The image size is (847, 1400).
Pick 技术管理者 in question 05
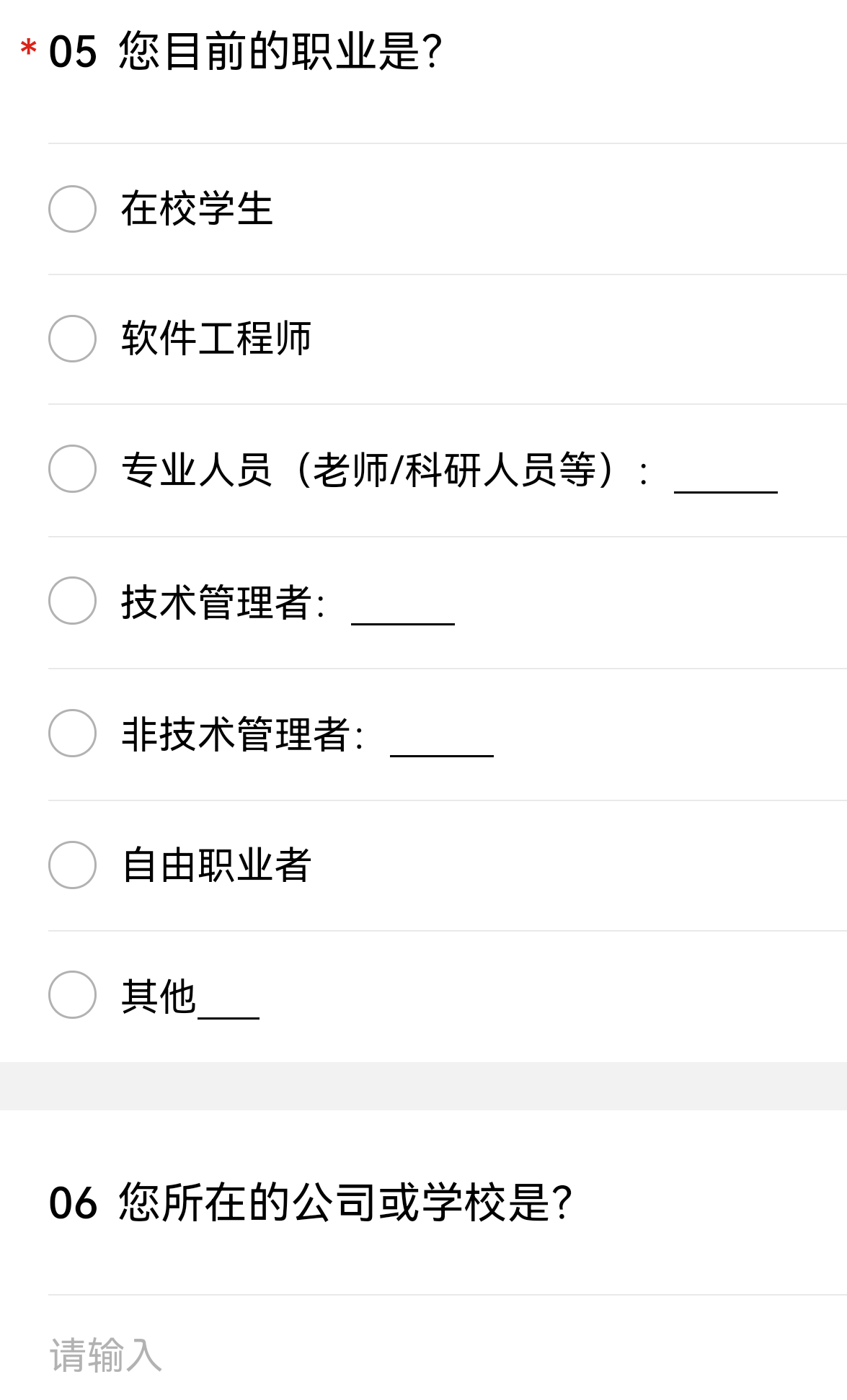(71, 601)
